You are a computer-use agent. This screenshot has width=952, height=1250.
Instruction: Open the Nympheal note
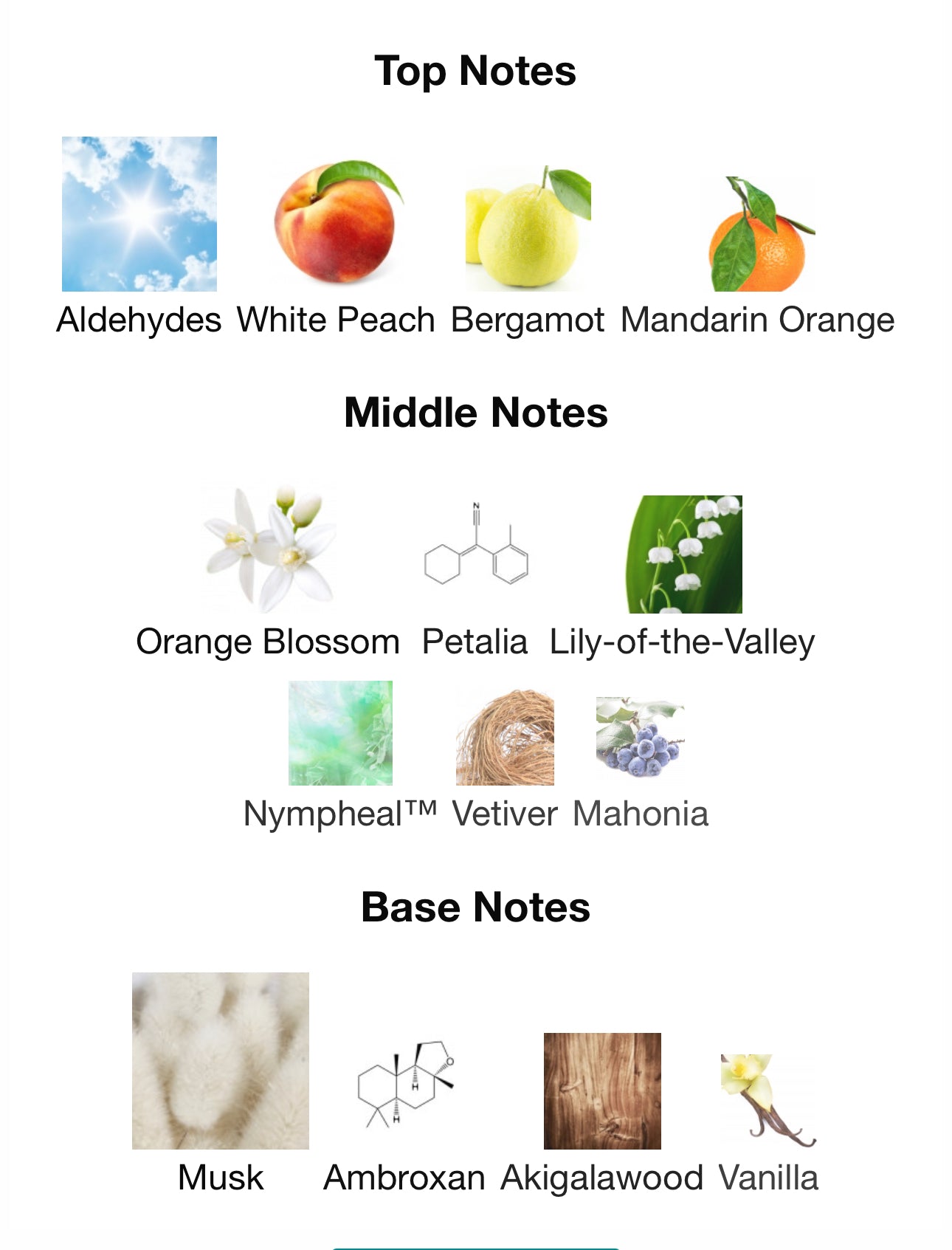pyautogui.click(x=340, y=732)
